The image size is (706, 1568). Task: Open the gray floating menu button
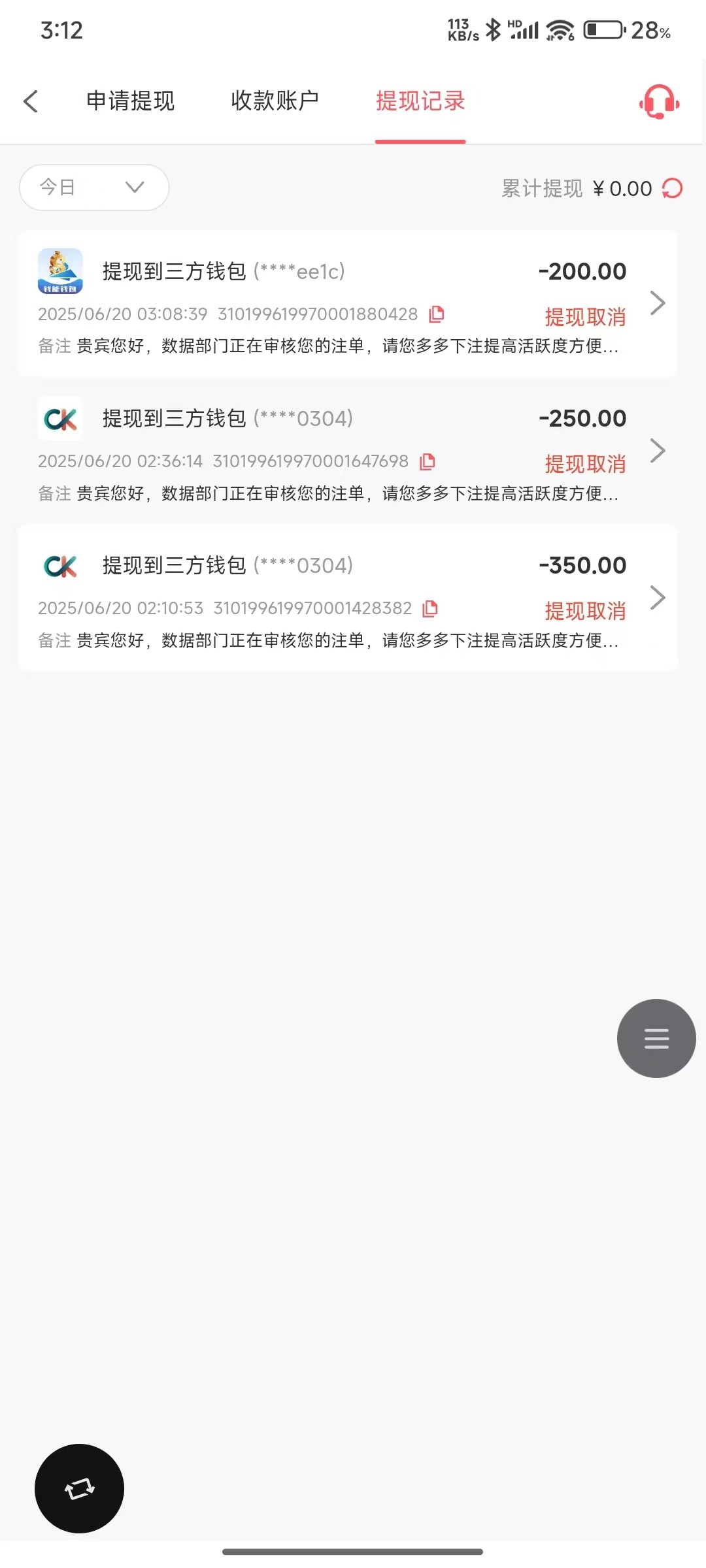click(x=656, y=1038)
